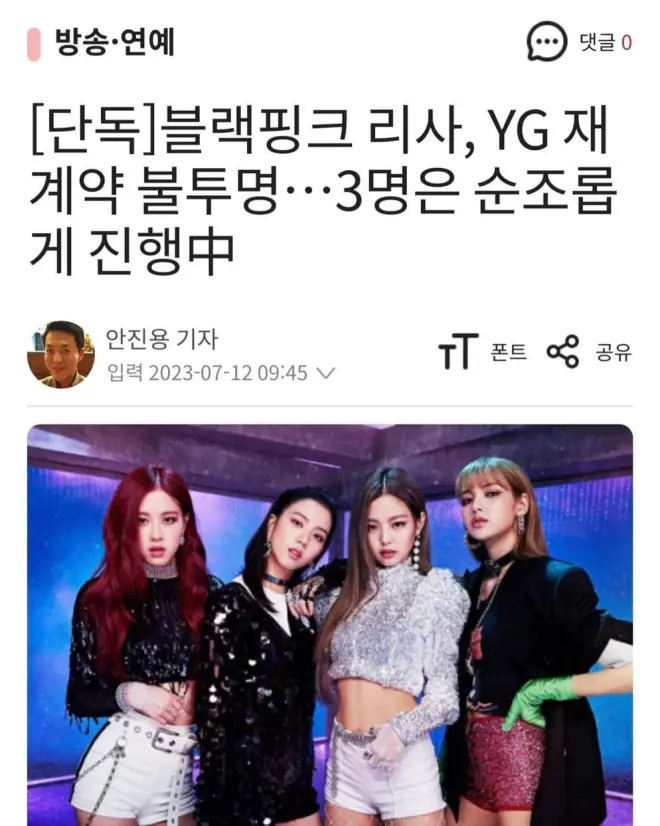Open the comments (댓글) section
The width and height of the screenshot is (660, 826).
580,42
